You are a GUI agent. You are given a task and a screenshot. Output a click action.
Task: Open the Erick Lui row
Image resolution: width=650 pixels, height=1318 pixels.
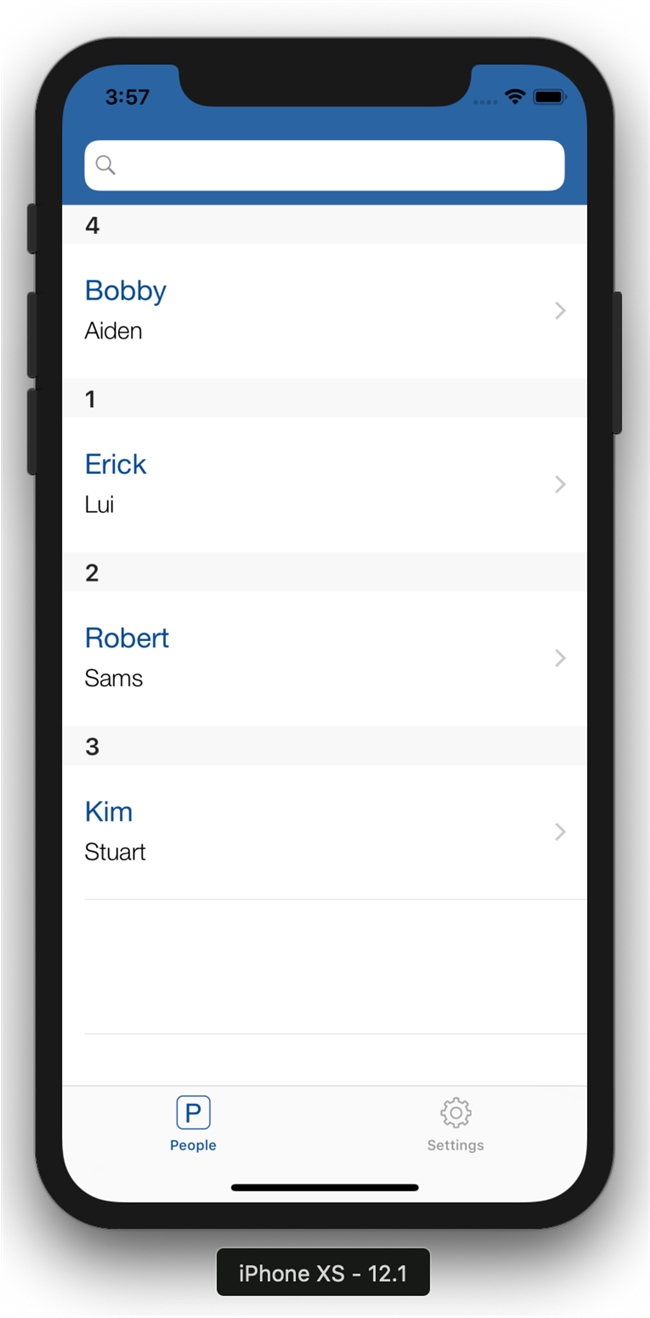tap(324, 485)
